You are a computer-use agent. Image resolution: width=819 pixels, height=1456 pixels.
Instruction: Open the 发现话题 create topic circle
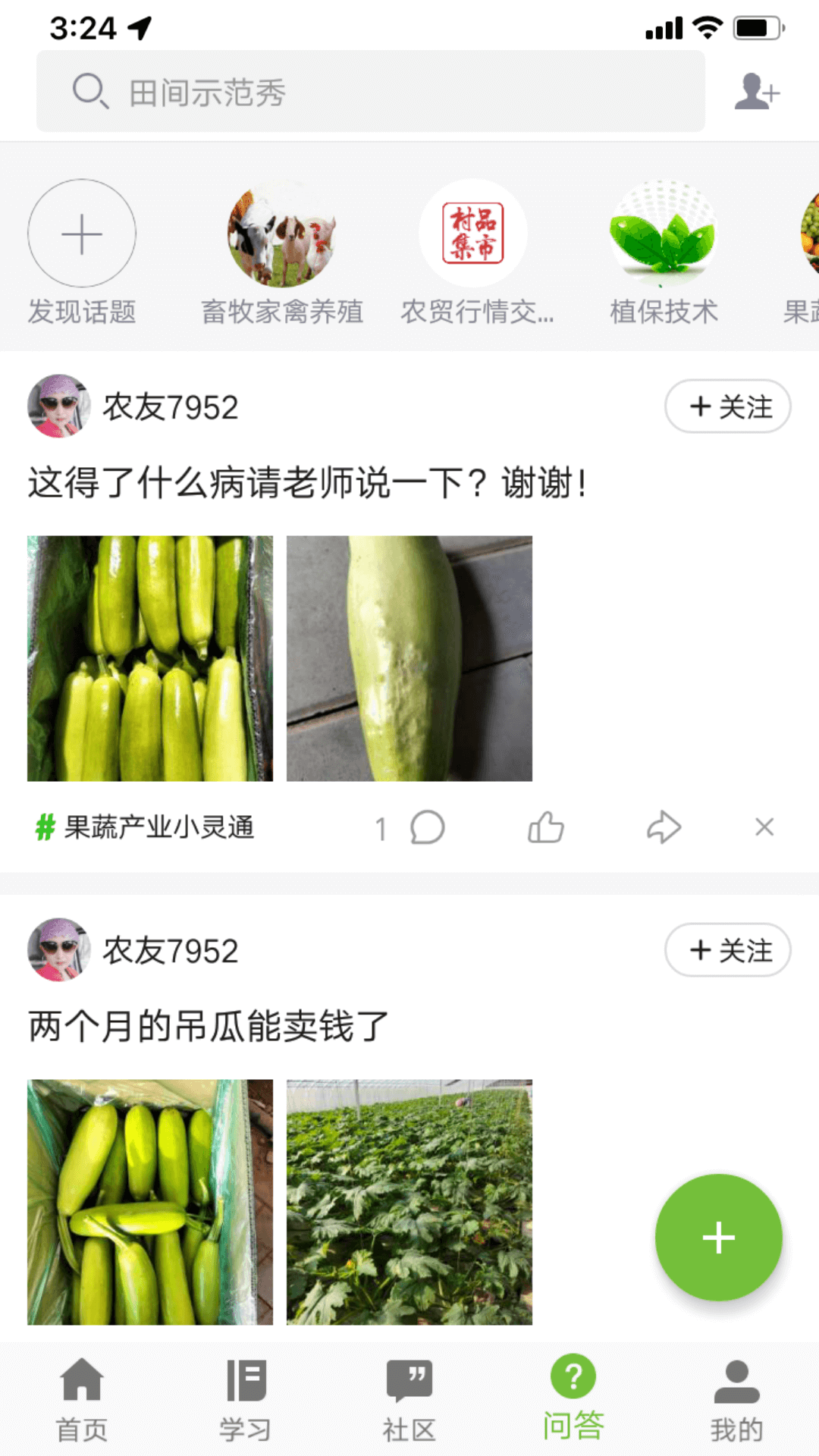pyautogui.click(x=81, y=234)
